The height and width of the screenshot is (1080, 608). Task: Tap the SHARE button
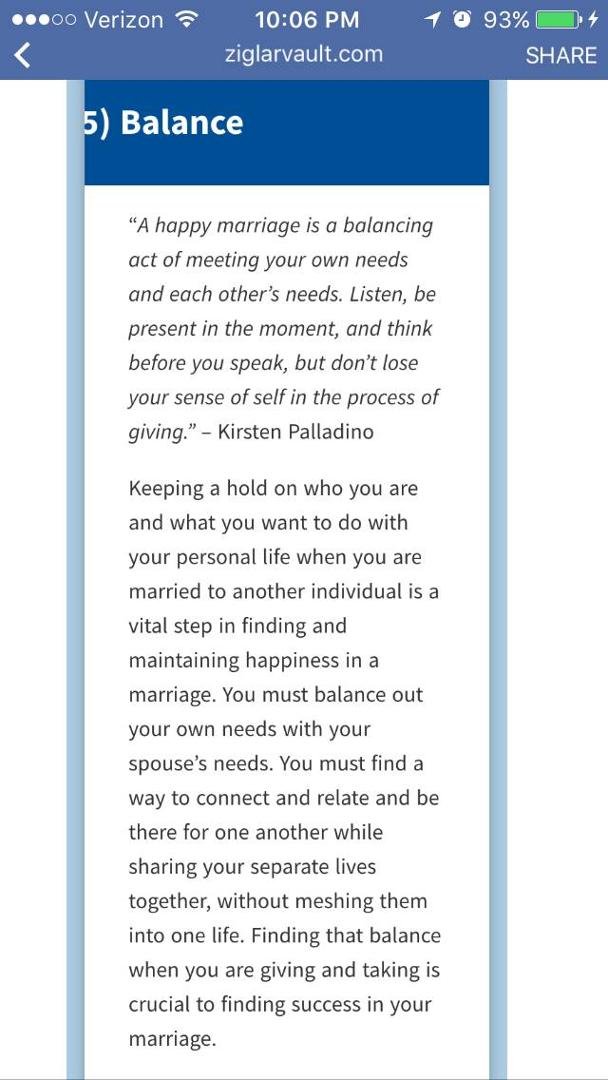(x=560, y=56)
